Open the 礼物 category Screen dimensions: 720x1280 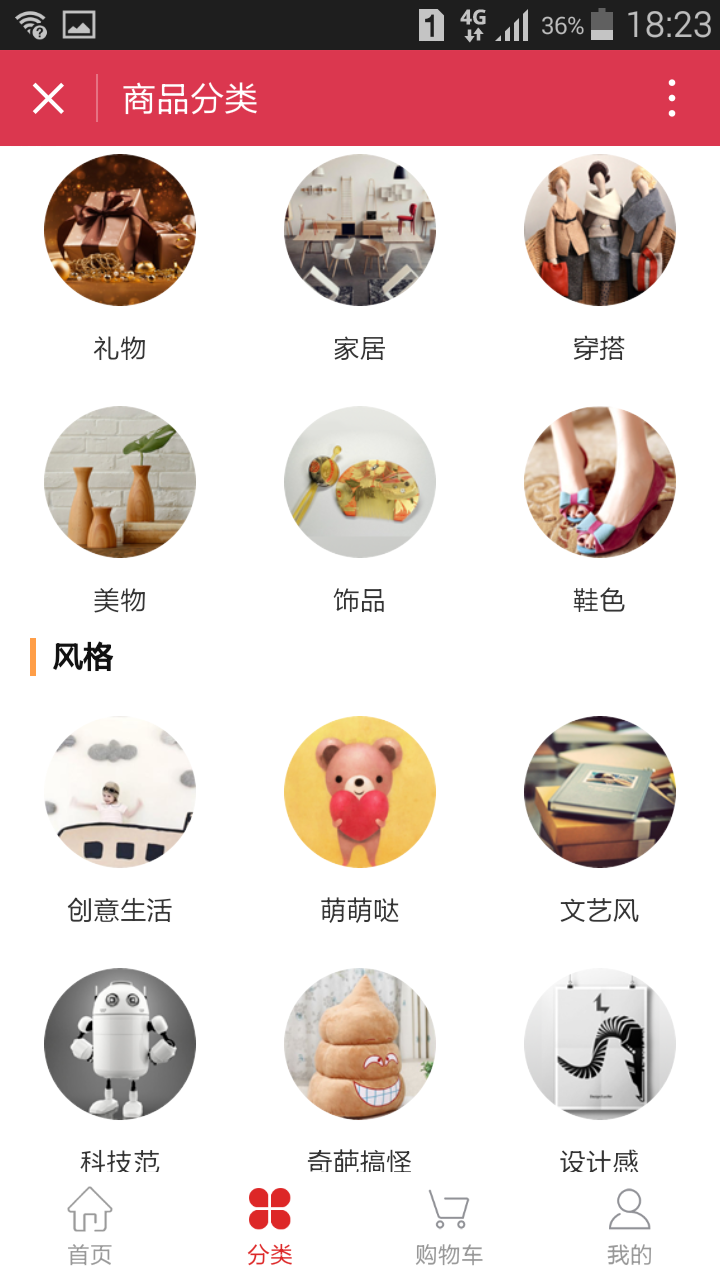click(x=120, y=230)
